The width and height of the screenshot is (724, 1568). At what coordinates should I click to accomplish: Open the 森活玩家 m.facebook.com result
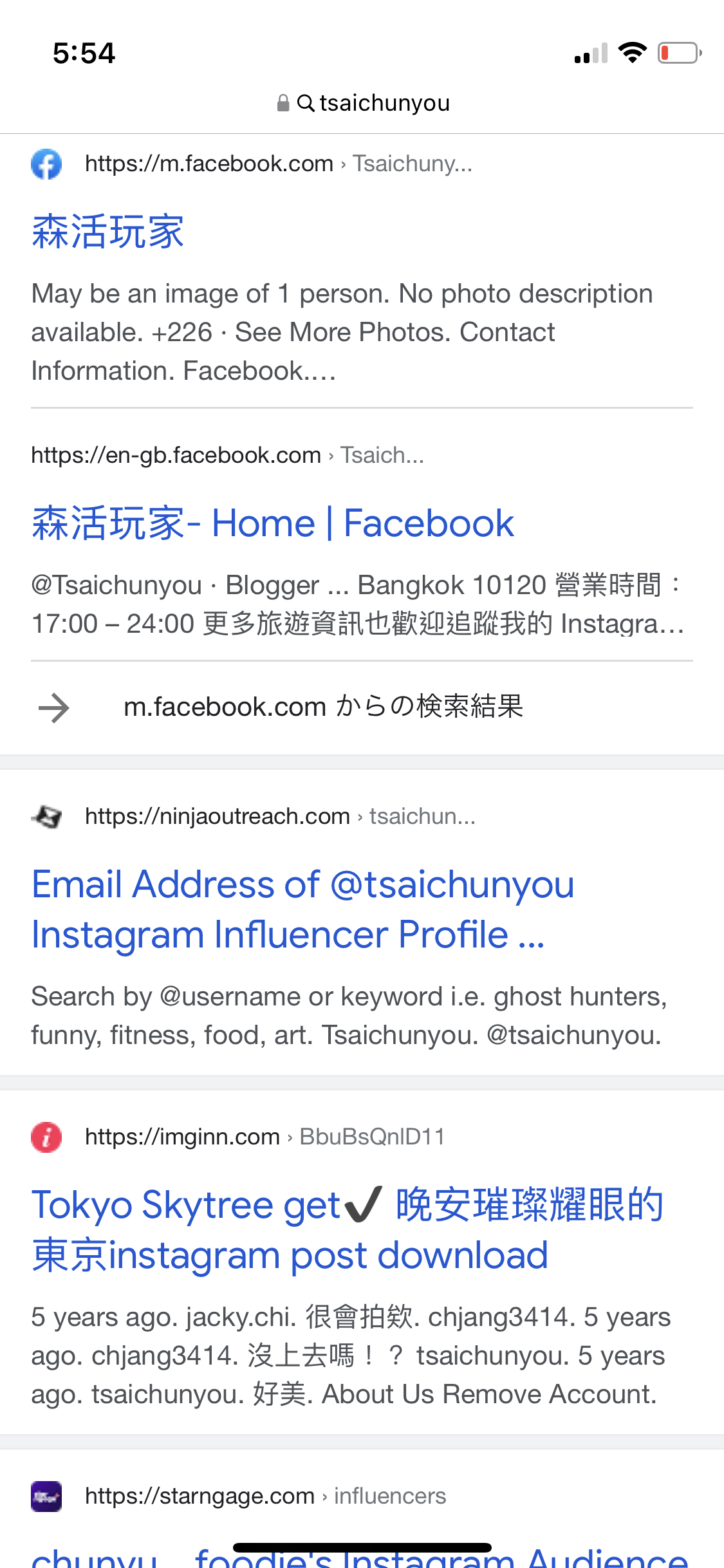click(x=108, y=232)
